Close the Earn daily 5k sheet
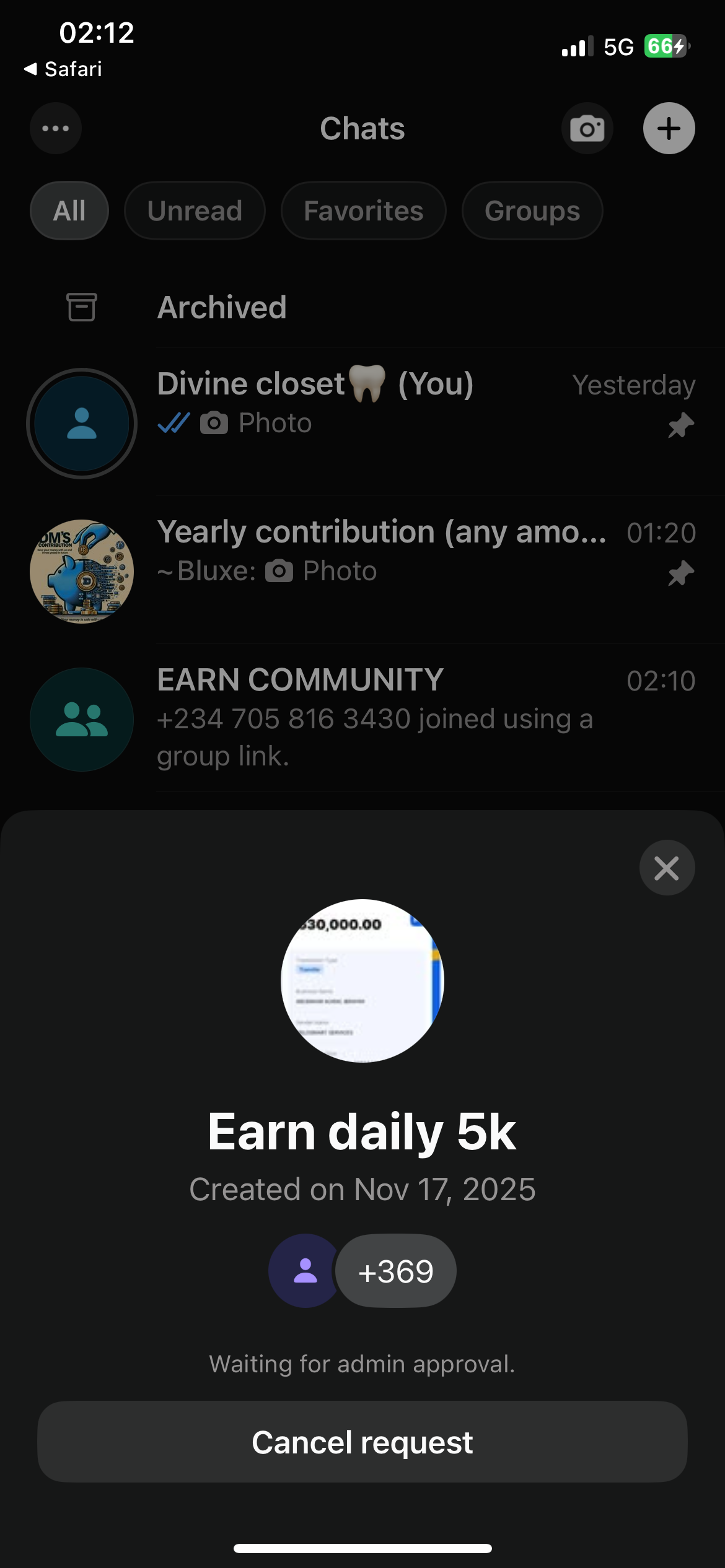Viewport: 725px width, 1568px height. click(667, 868)
